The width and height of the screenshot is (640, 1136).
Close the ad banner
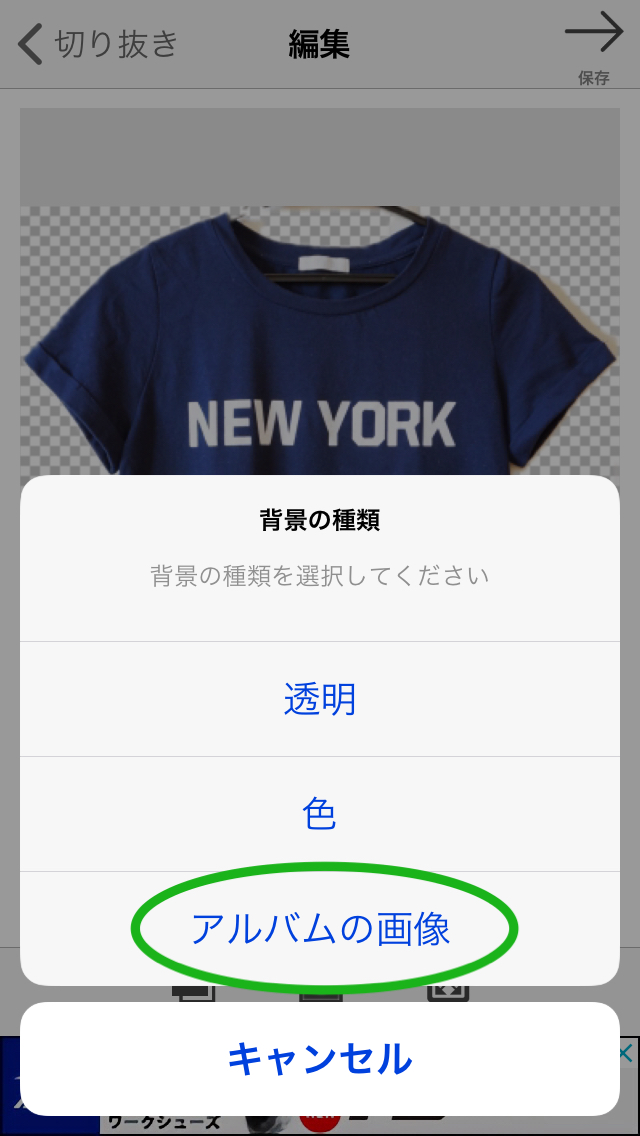[623, 1053]
